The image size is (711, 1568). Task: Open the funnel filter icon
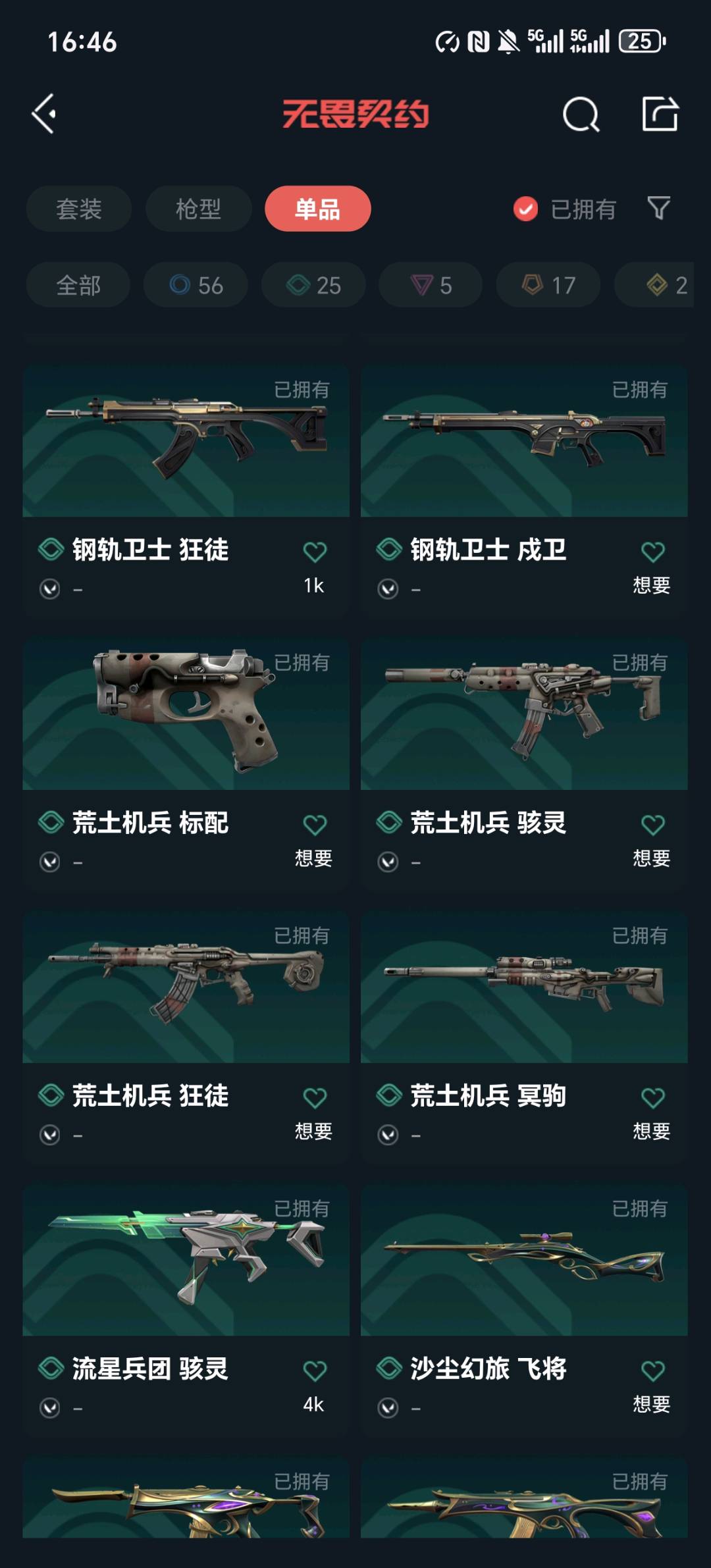(x=658, y=209)
